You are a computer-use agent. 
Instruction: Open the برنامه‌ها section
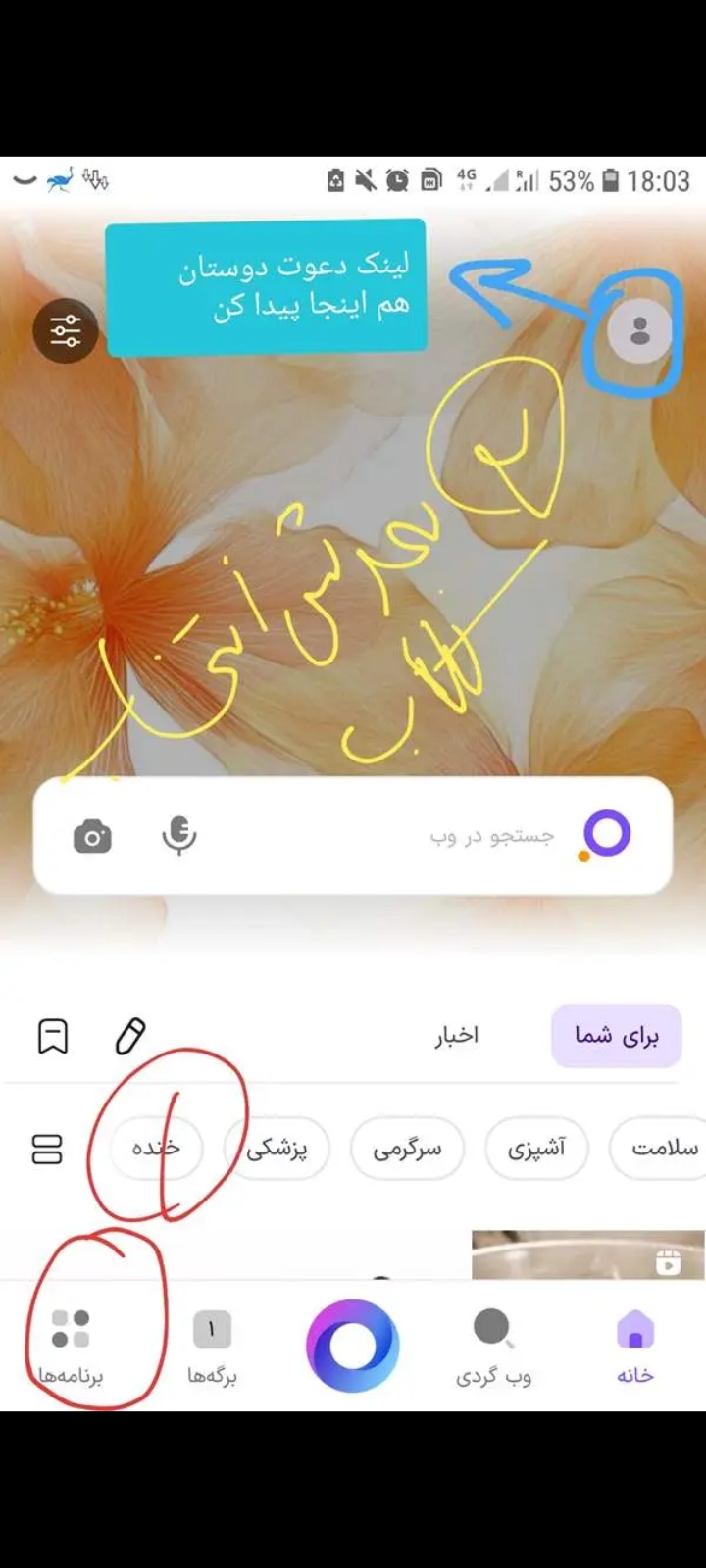click(x=71, y=1347)
